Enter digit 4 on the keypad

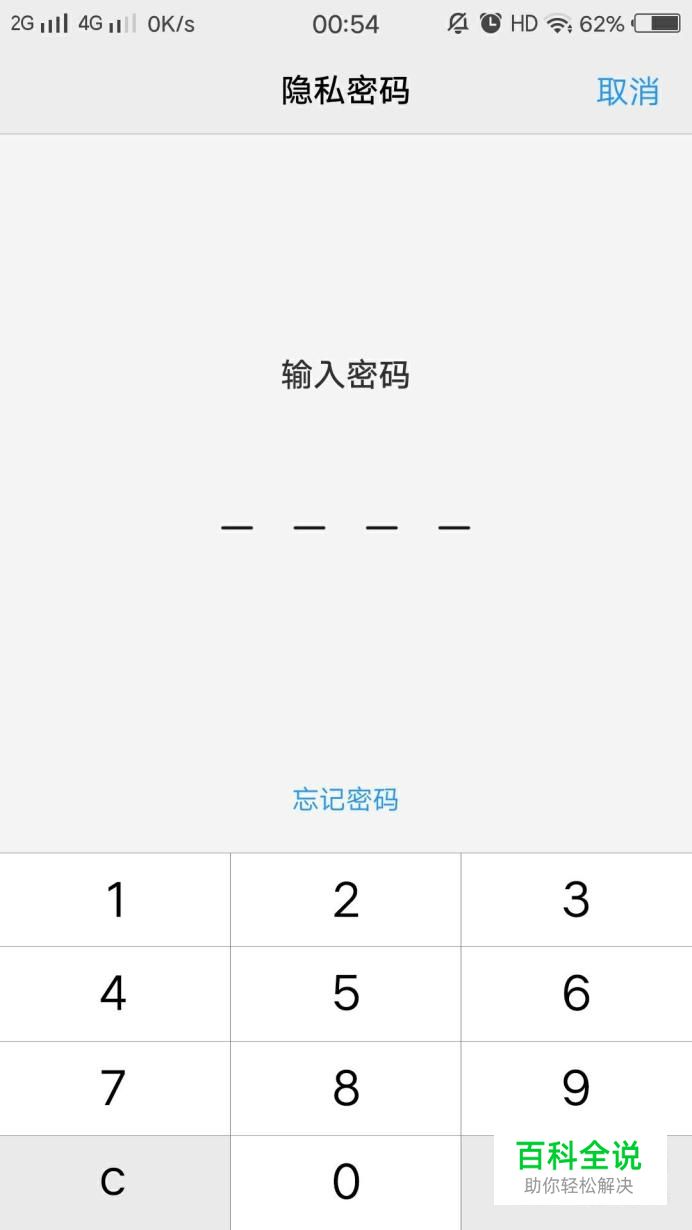click(115, 994)
